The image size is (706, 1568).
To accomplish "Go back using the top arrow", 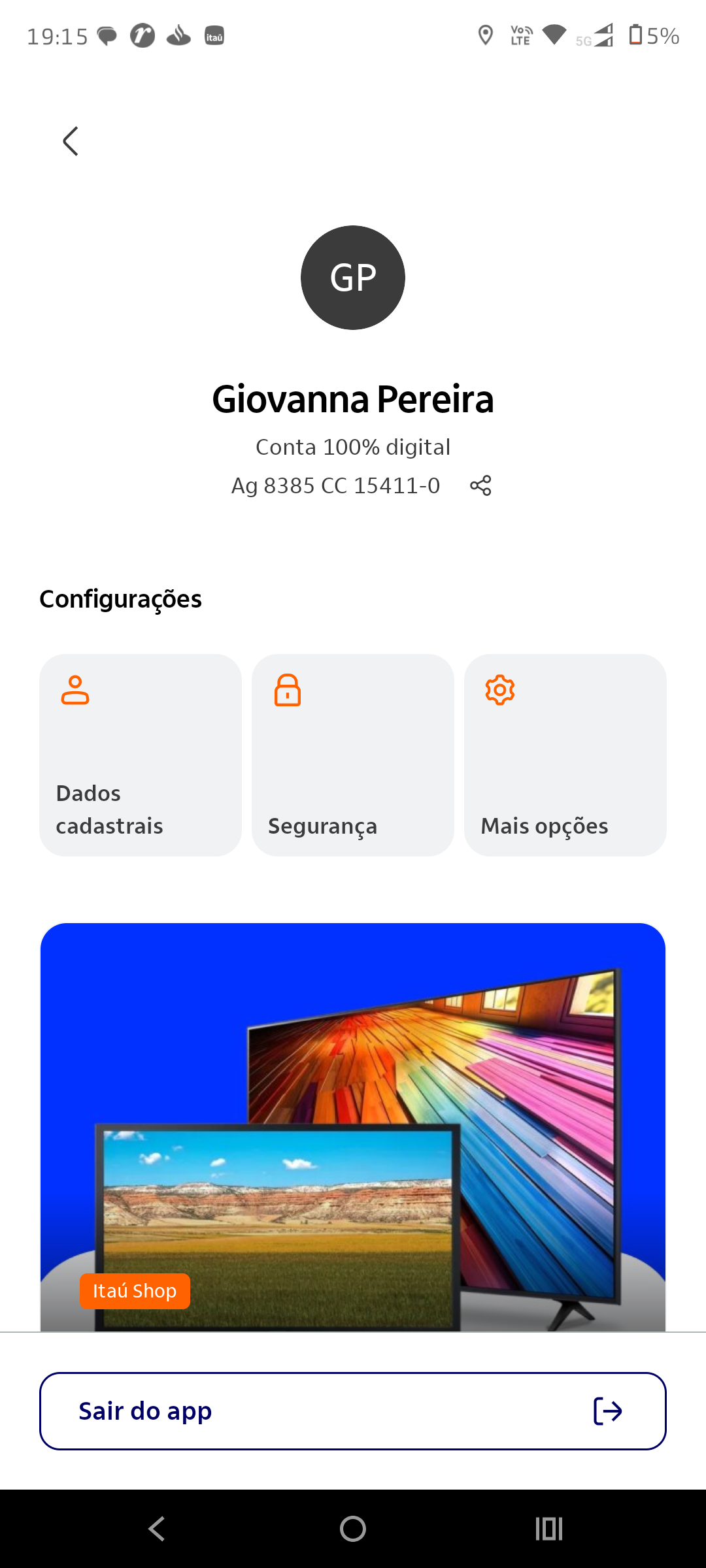I will click(x=71, y=141).
